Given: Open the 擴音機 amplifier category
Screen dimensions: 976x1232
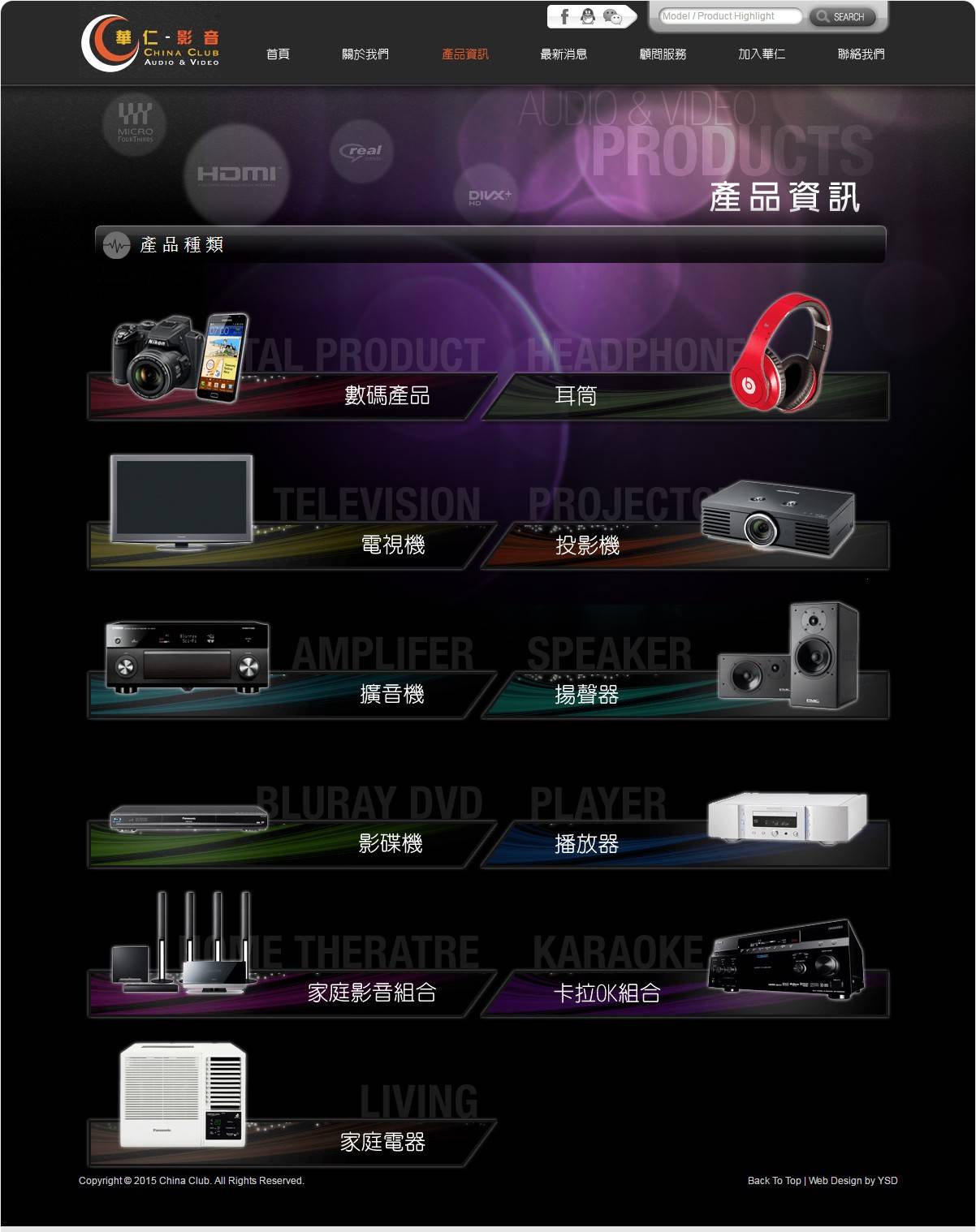Looking at the screenshot, I should click(391, 695).
